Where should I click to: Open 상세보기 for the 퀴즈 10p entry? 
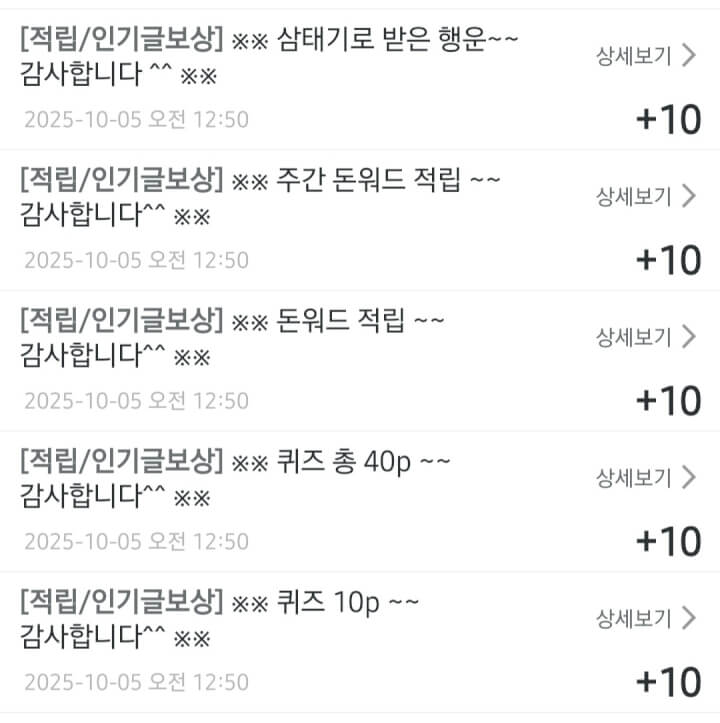(645, 619)
